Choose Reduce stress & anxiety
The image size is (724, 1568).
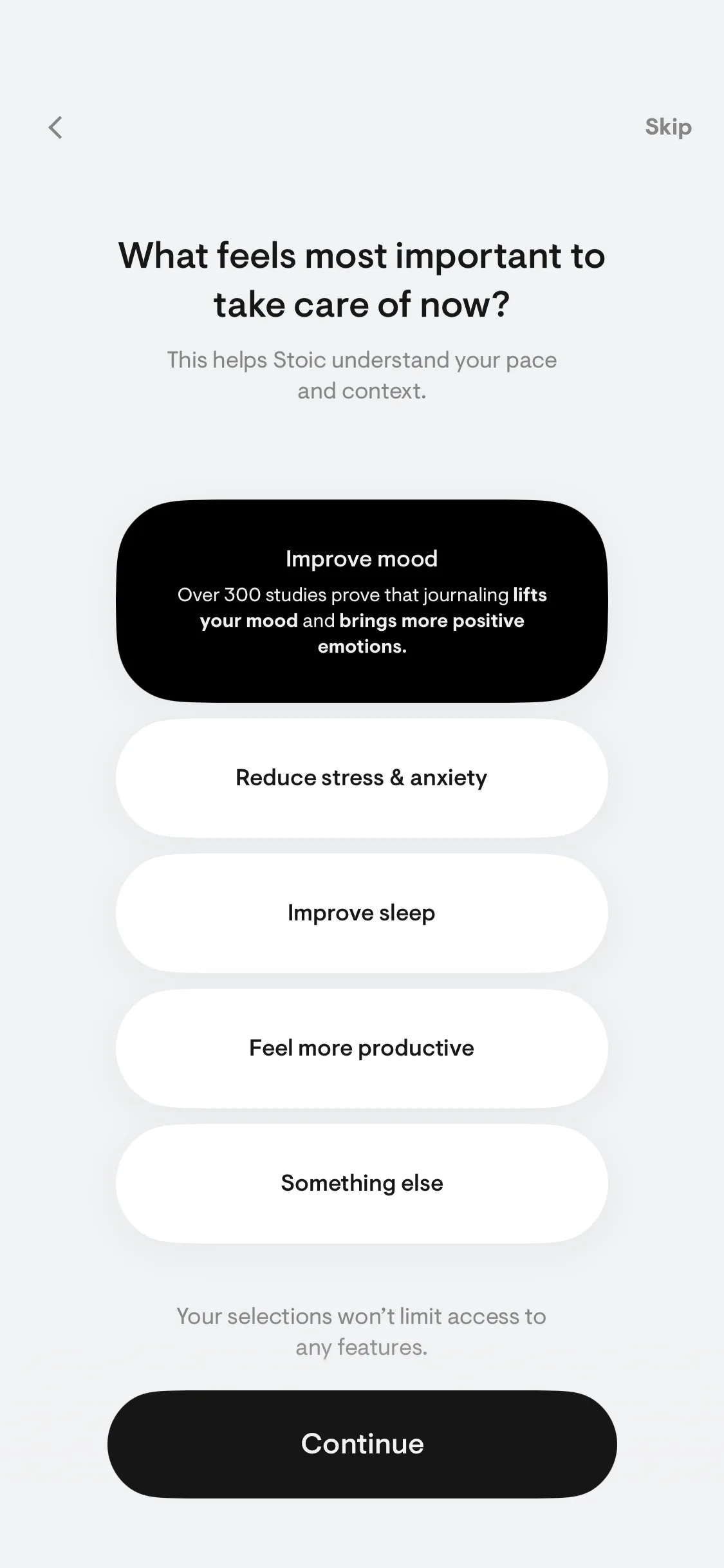(x=362, y=778)
